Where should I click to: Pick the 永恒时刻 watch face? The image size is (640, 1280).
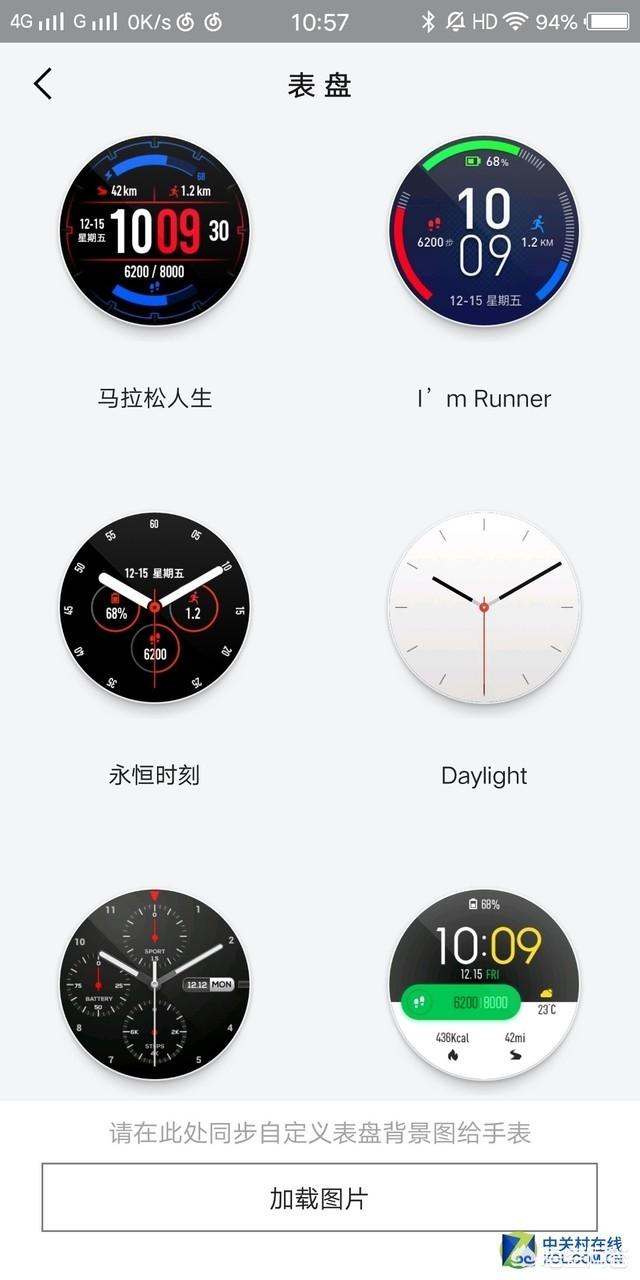(155, 608)
